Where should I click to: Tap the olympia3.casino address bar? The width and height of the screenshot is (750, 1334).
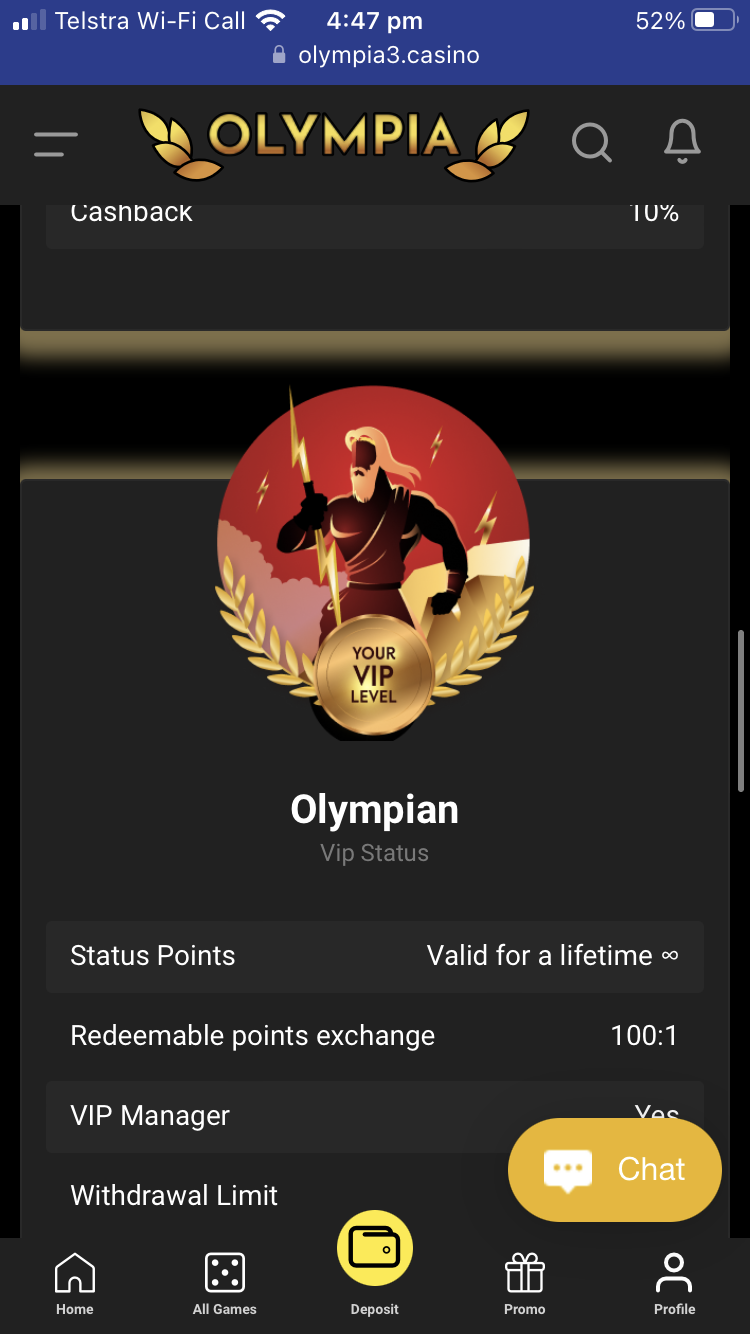coord(375,55)
